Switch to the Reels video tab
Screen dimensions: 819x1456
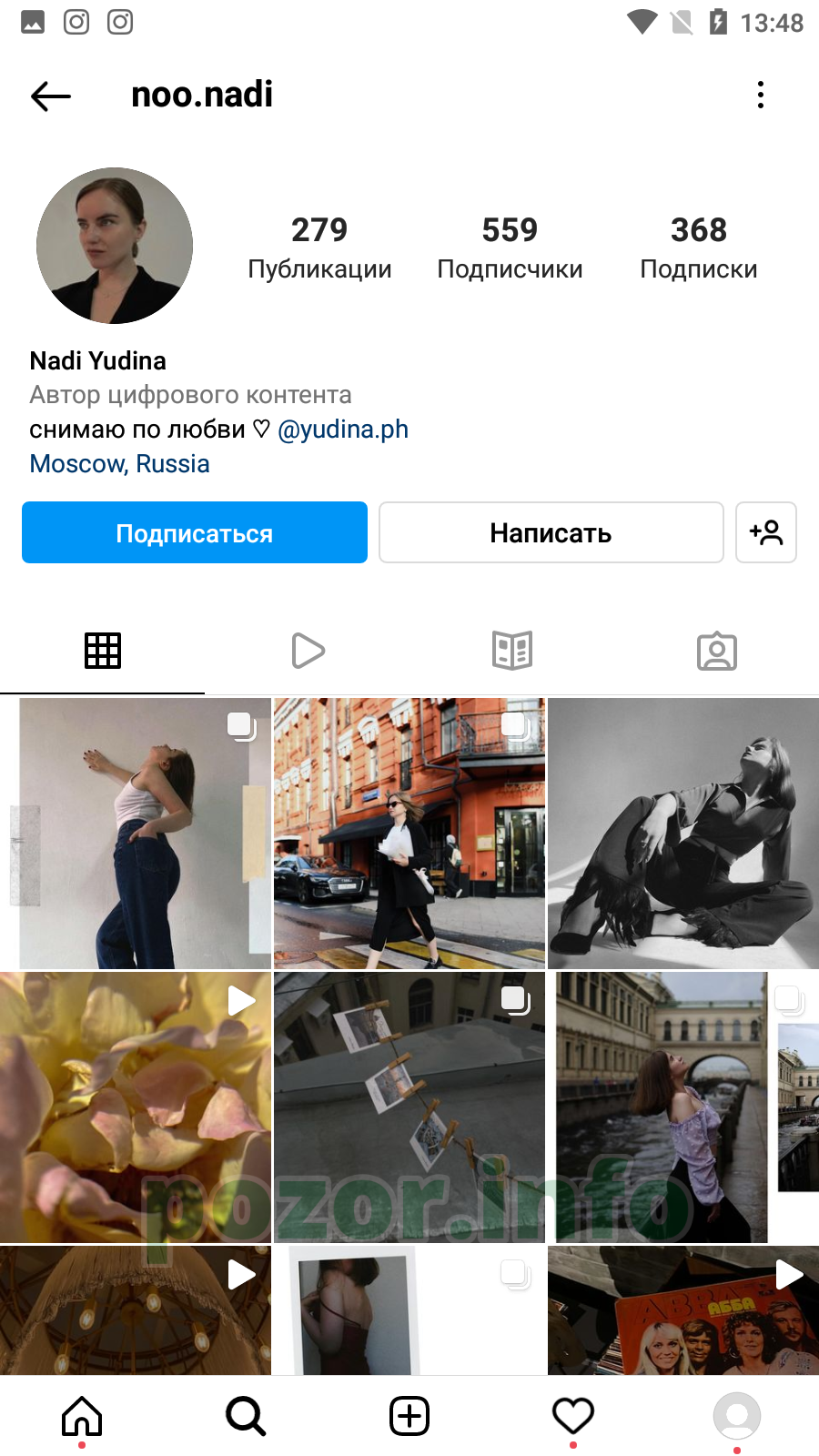[308, 651]
